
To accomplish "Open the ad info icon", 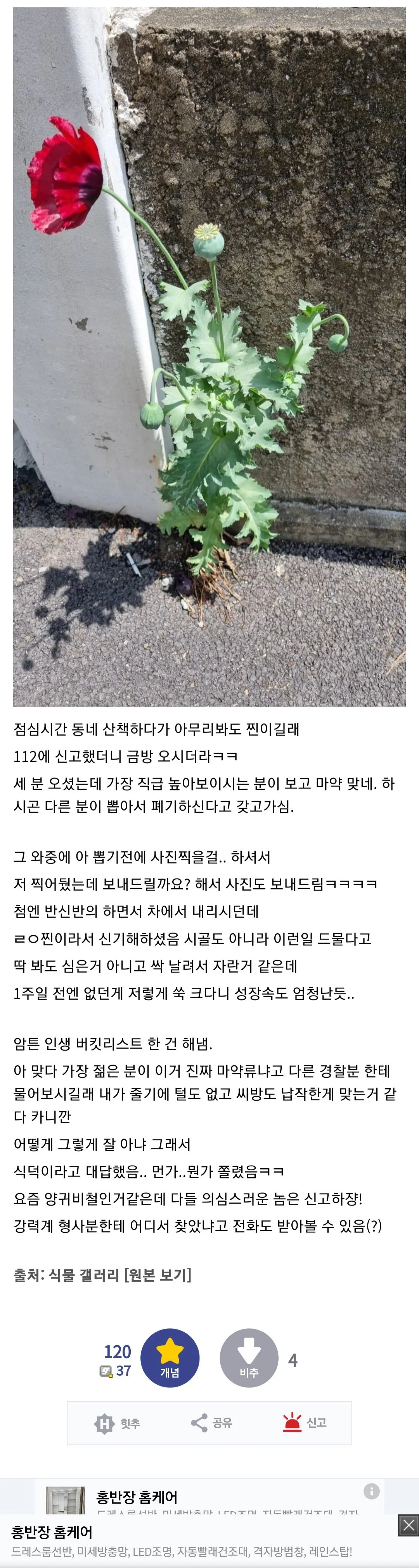I will tap(372, 1491).
